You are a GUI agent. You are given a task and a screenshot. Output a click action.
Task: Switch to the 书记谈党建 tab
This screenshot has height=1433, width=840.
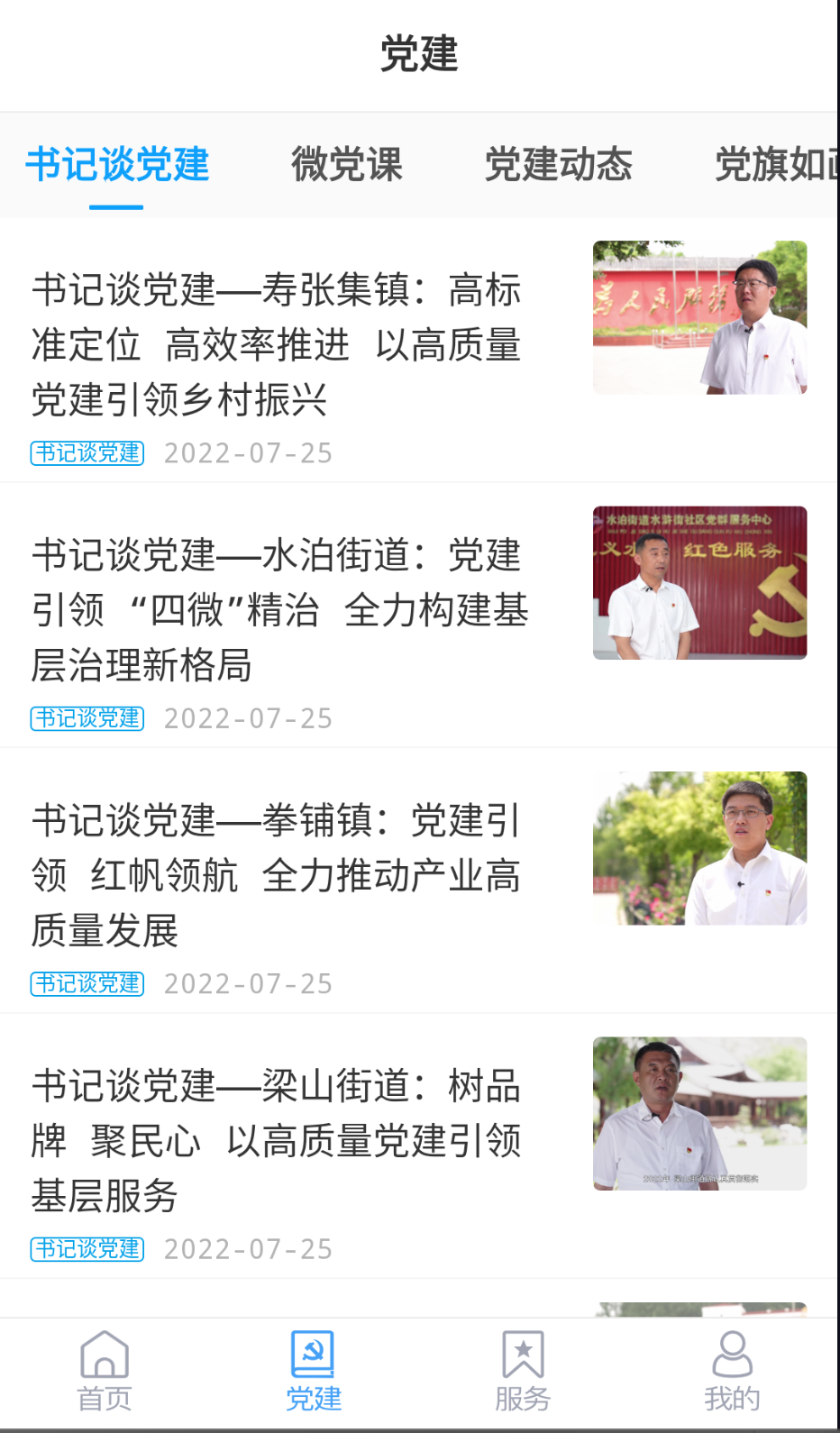click(x=117, y=166)
